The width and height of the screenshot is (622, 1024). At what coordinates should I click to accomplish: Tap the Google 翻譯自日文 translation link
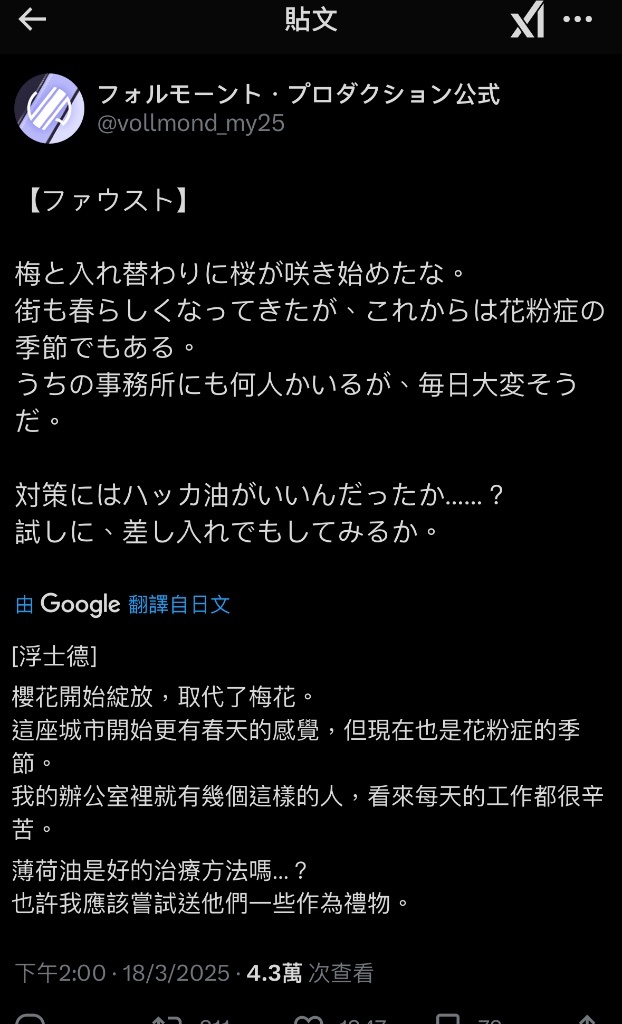(x=123, y=604)
